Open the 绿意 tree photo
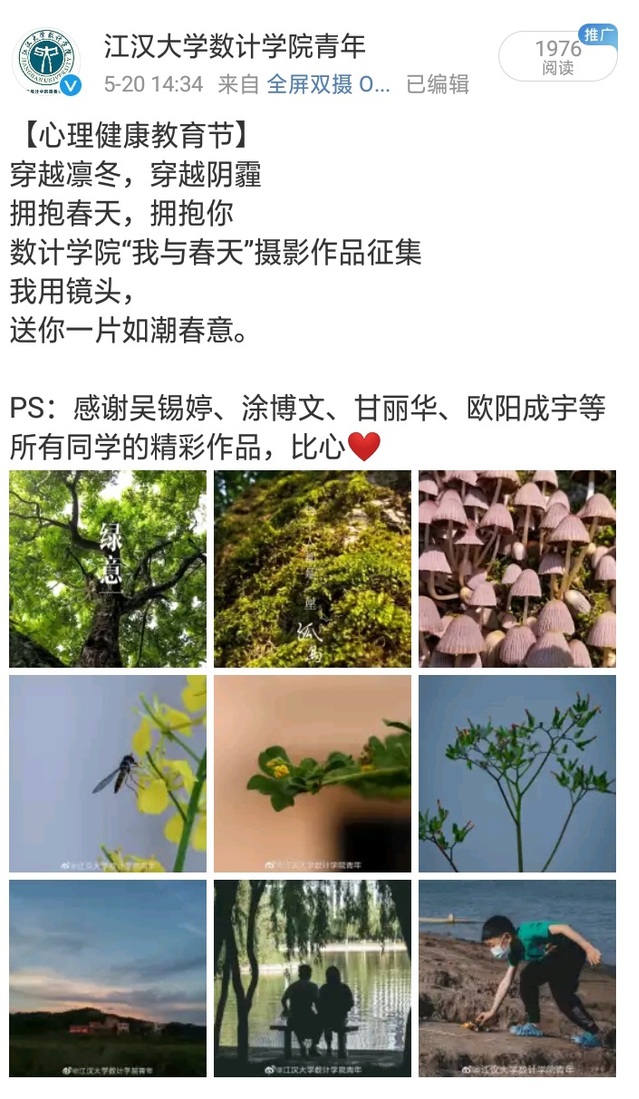639x1099 pixels. (108, 568)
